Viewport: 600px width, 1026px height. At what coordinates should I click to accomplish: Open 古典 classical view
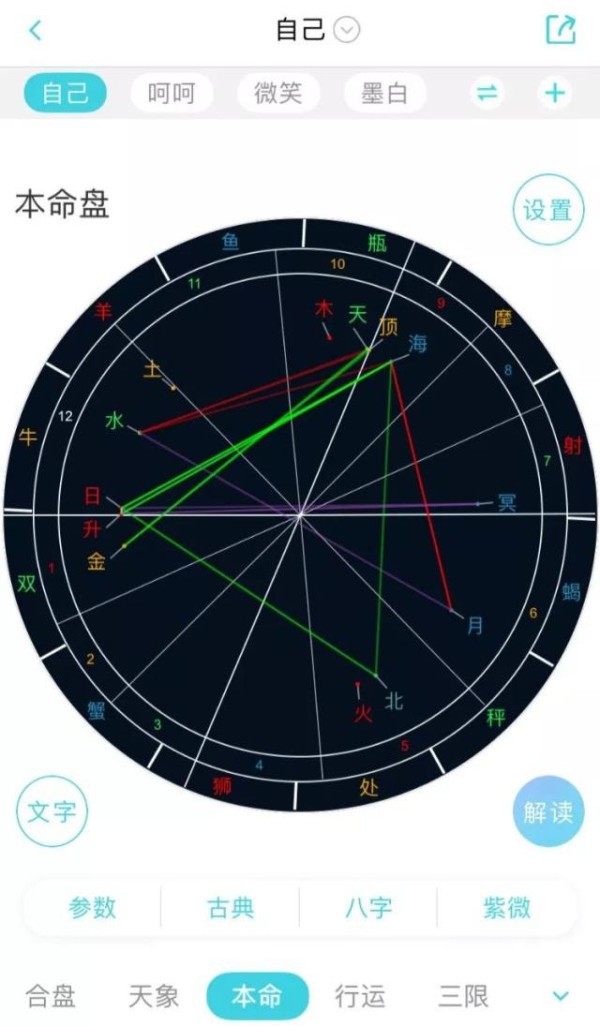(230, 908)
